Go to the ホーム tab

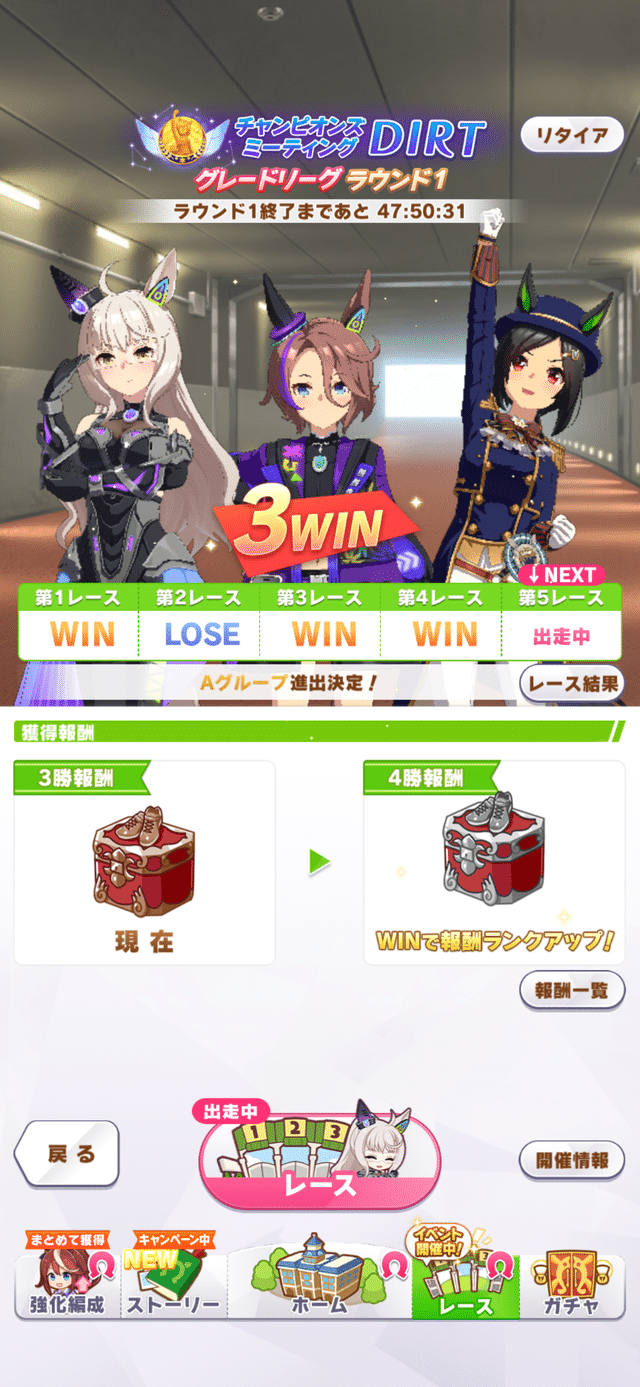coord(318,1284)
